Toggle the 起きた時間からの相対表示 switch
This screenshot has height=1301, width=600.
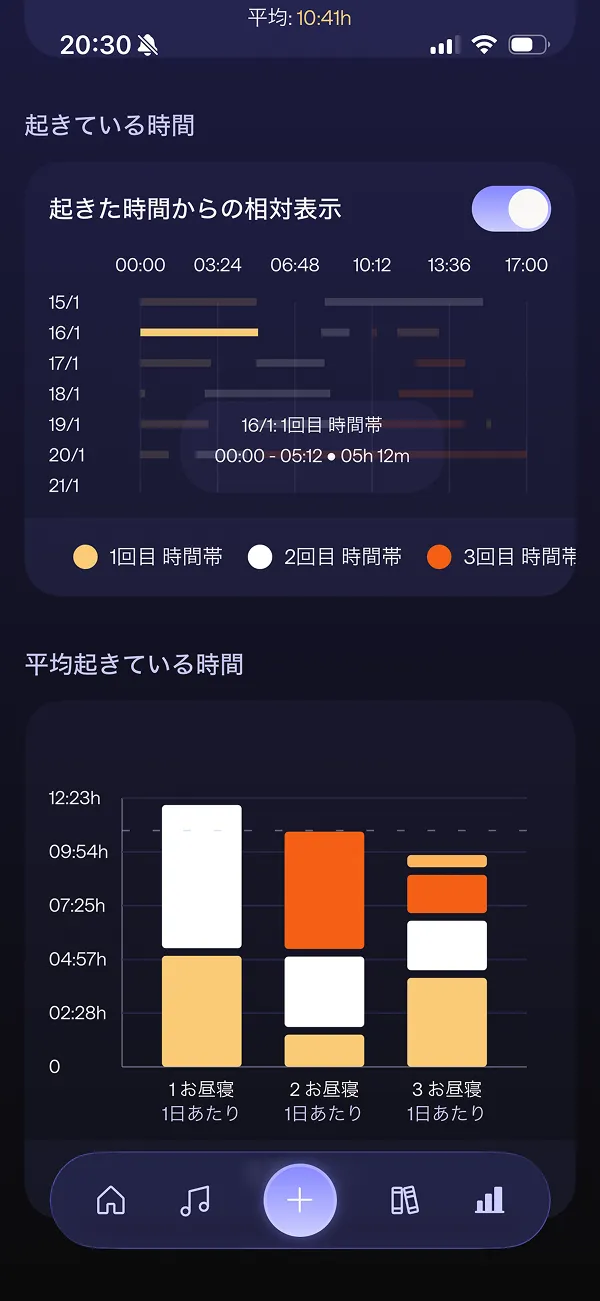point(511,209)
